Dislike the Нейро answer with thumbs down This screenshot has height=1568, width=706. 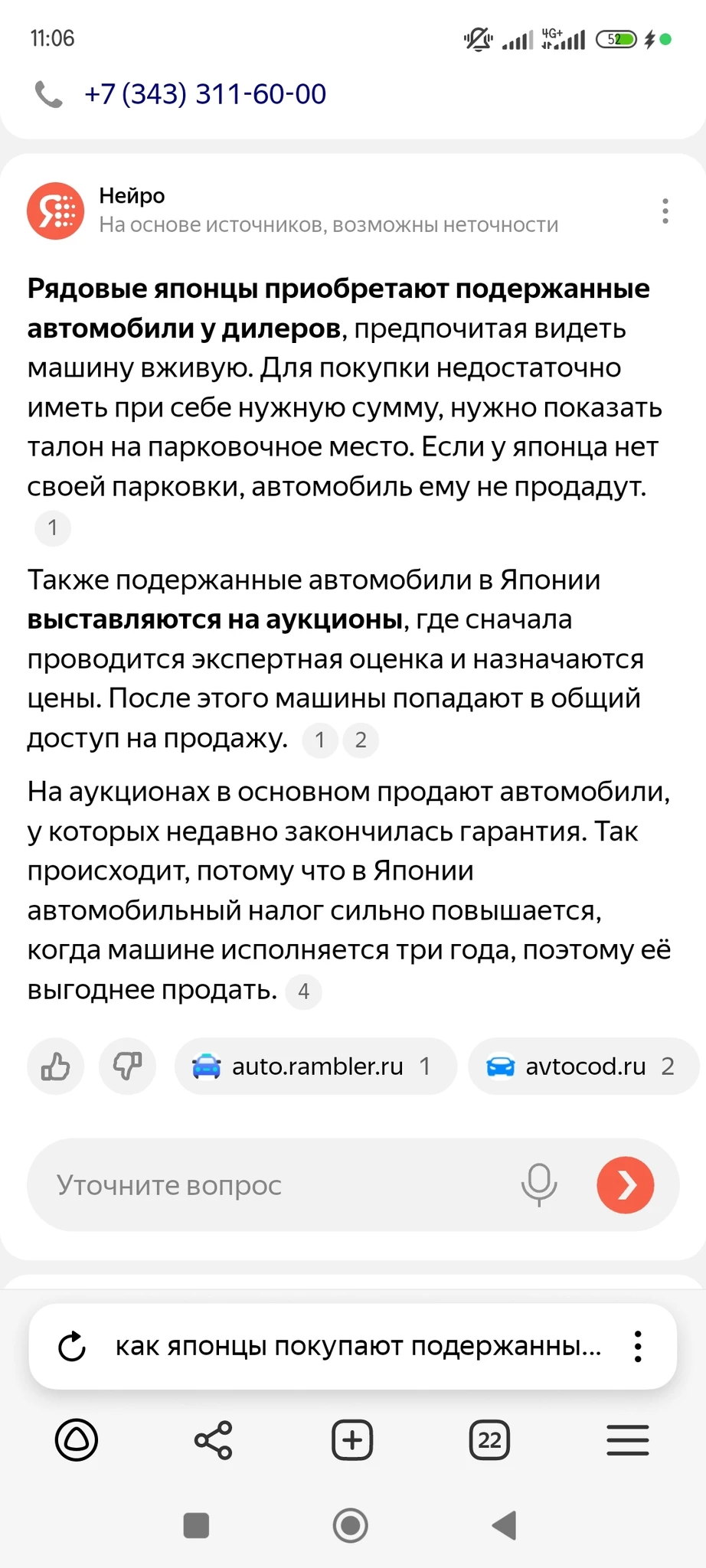(x=127, y=1066)
